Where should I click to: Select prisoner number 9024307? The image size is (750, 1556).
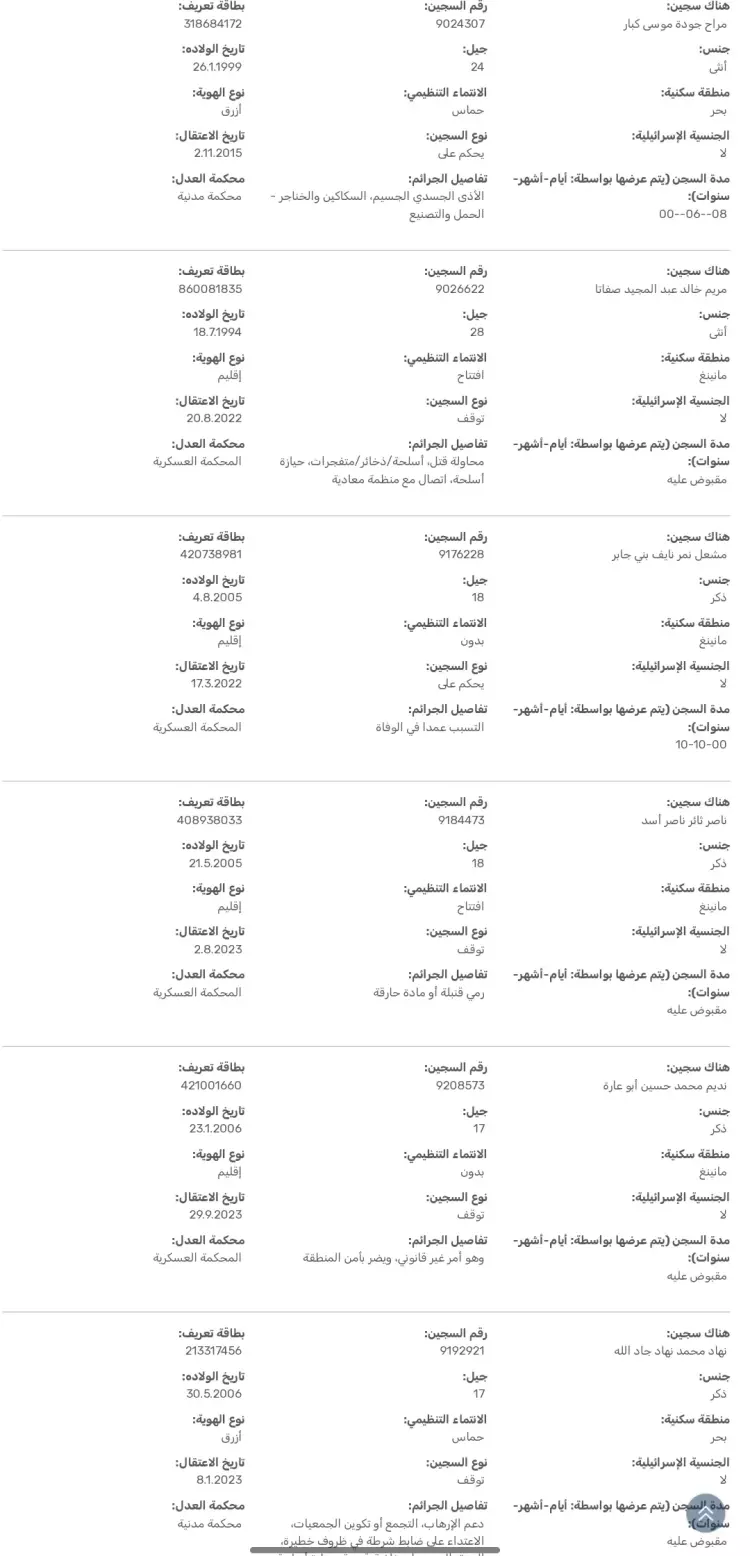click(462, 24)
